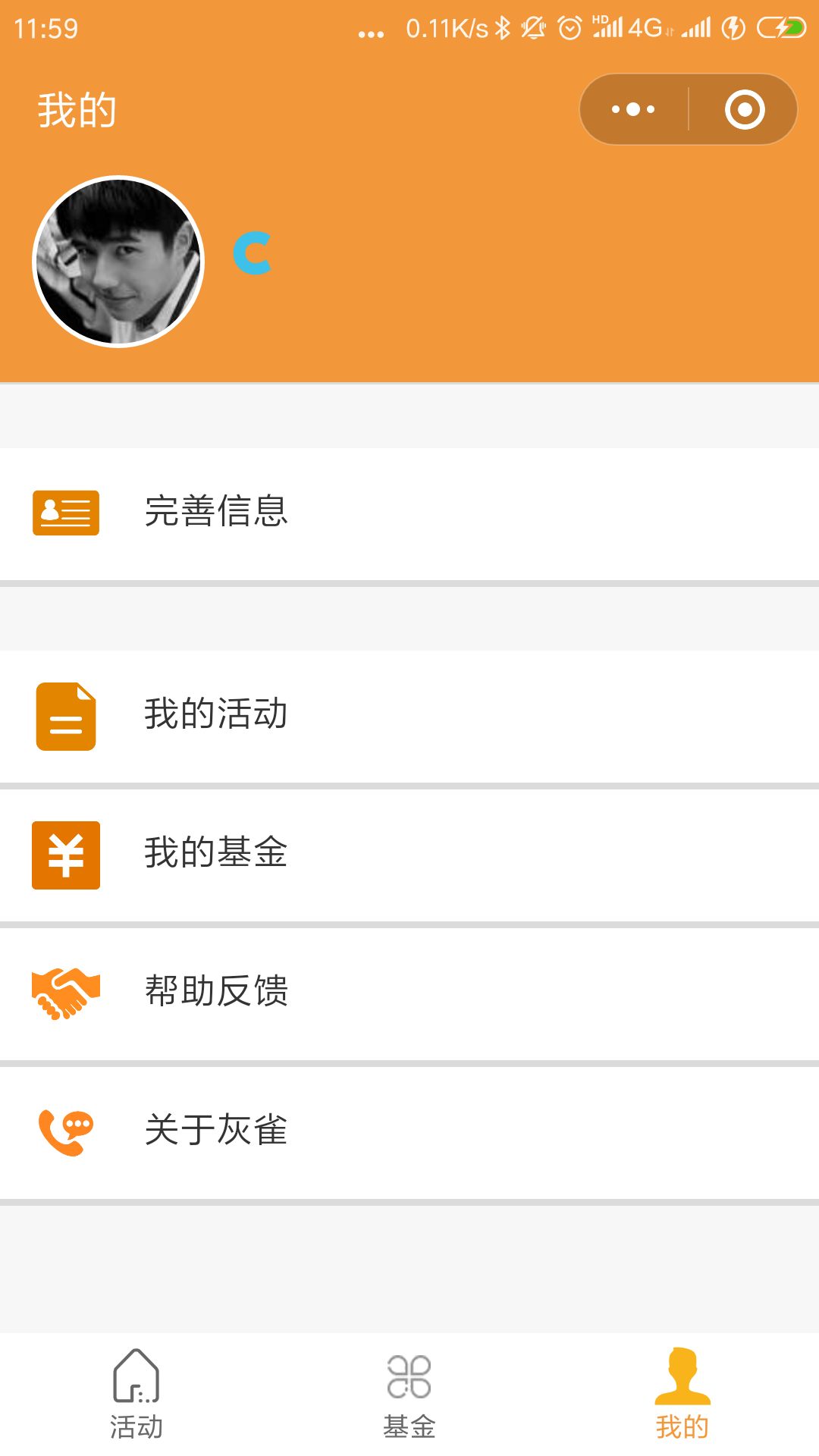Image resolution: width=819 pixels, height=1456 pixels.
Task: Open 完善信息 to complete profile
Action: point(409,514)
